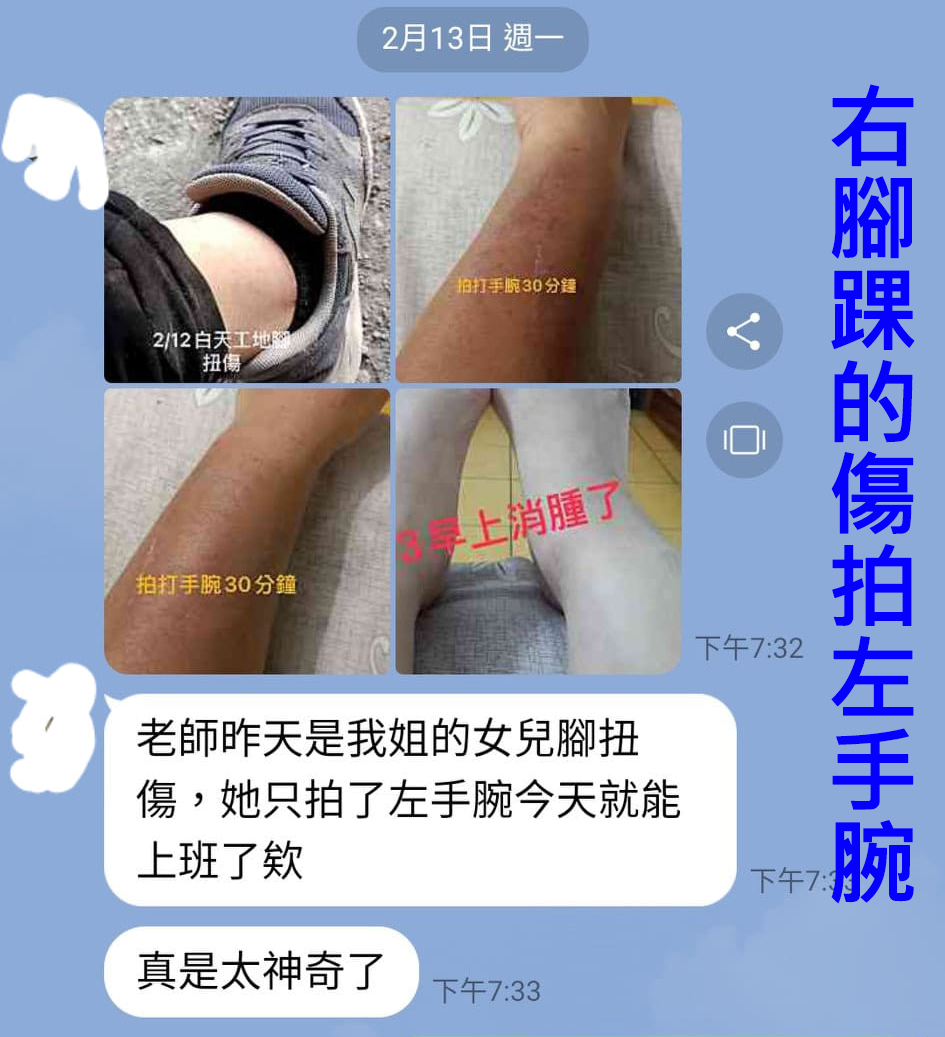View the upper-right 拍打手腕30分鐘 arm photo
The image size is (945, 1037).
pos(538,240)
